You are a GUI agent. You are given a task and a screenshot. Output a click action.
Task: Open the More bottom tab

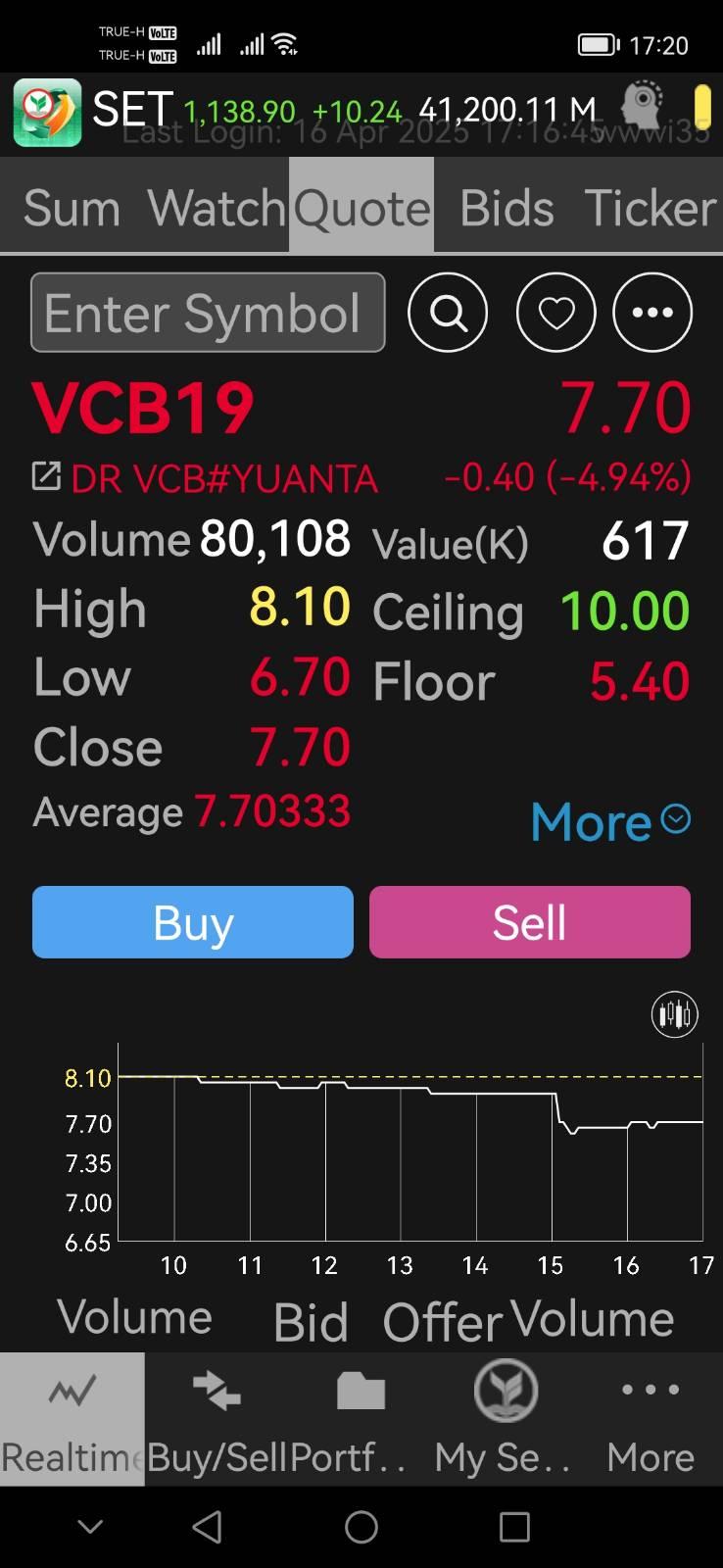651,1419
